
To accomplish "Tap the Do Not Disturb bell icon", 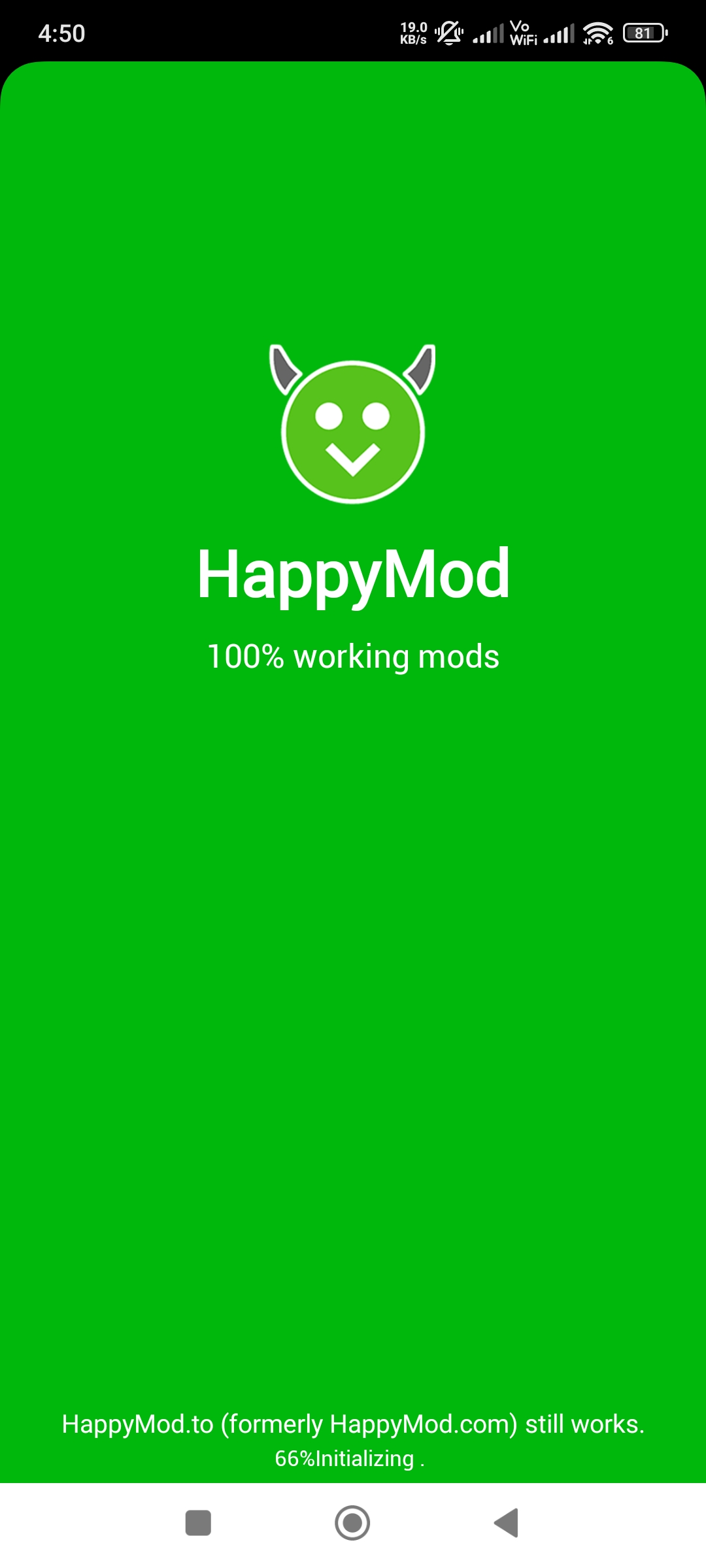I will coord(448,31).
